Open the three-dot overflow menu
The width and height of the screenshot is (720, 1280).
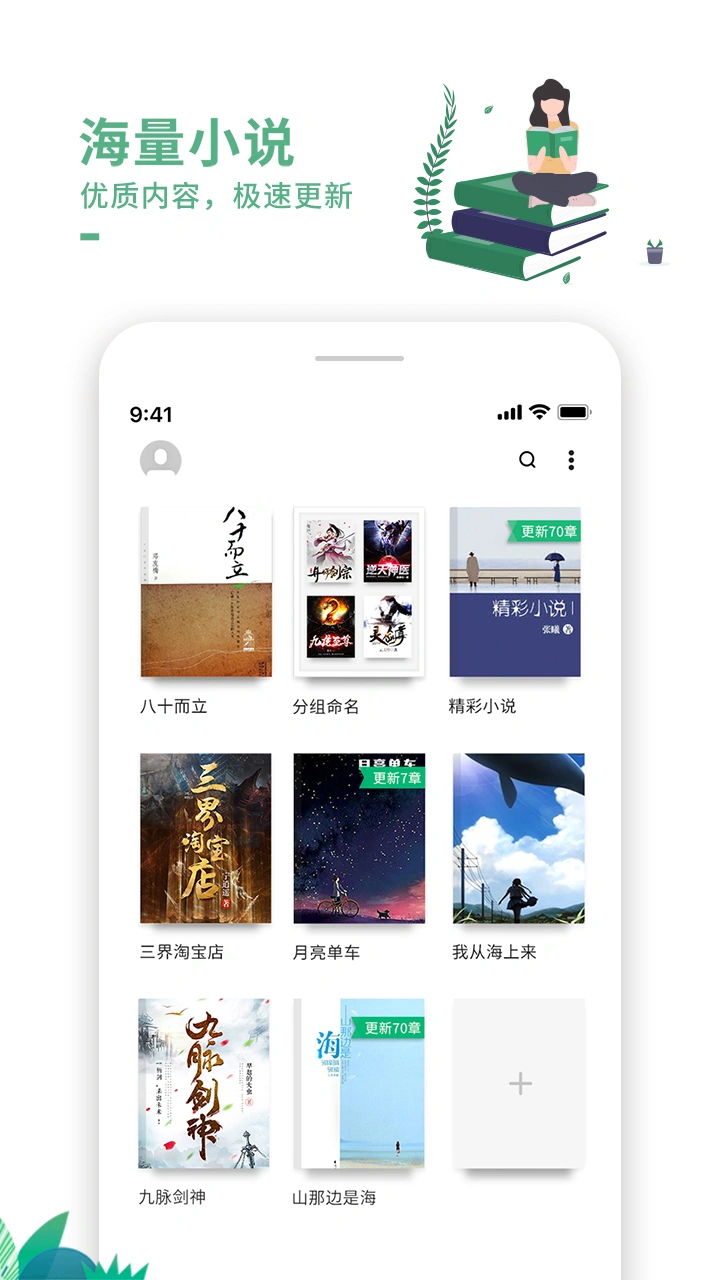pyautogui.click(x=571, y=460)
